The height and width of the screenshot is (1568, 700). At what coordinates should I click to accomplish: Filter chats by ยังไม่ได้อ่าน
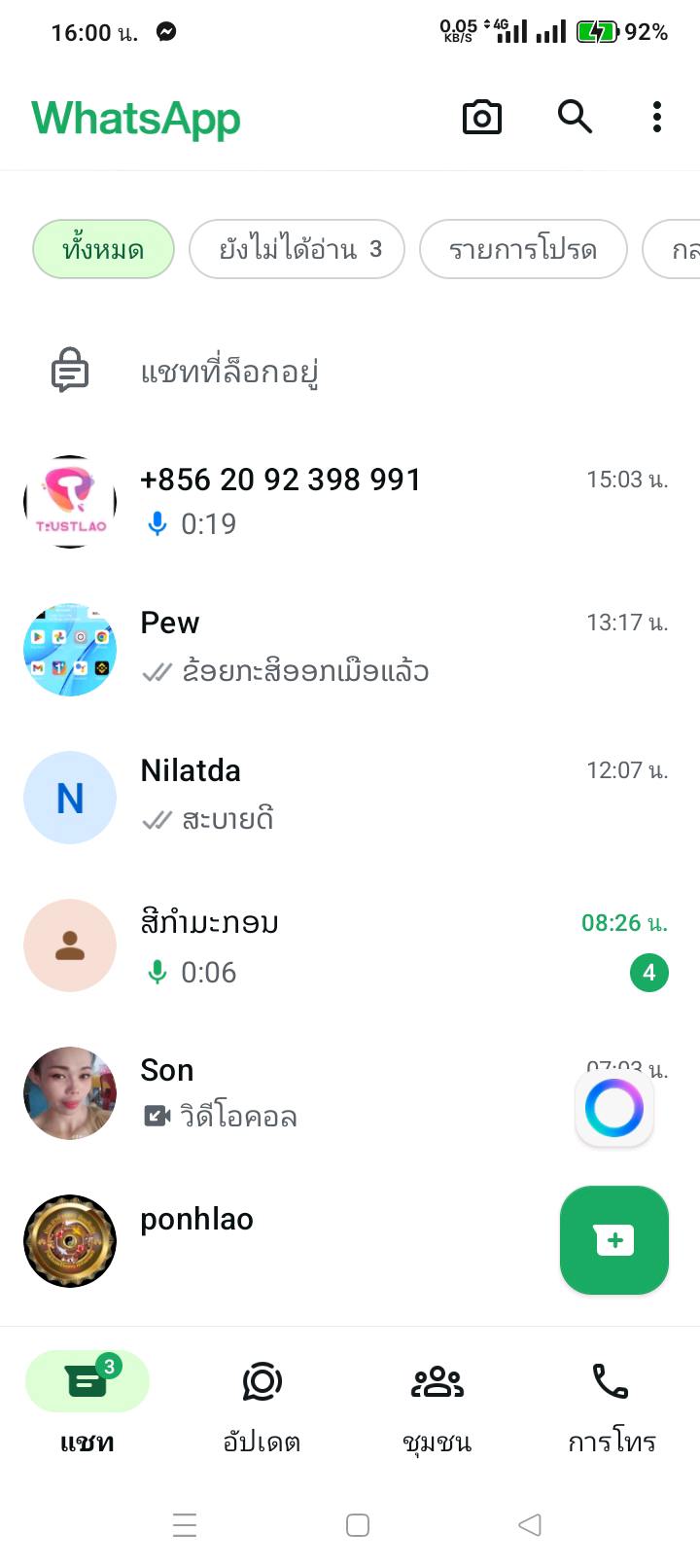(x=297, y=250)
